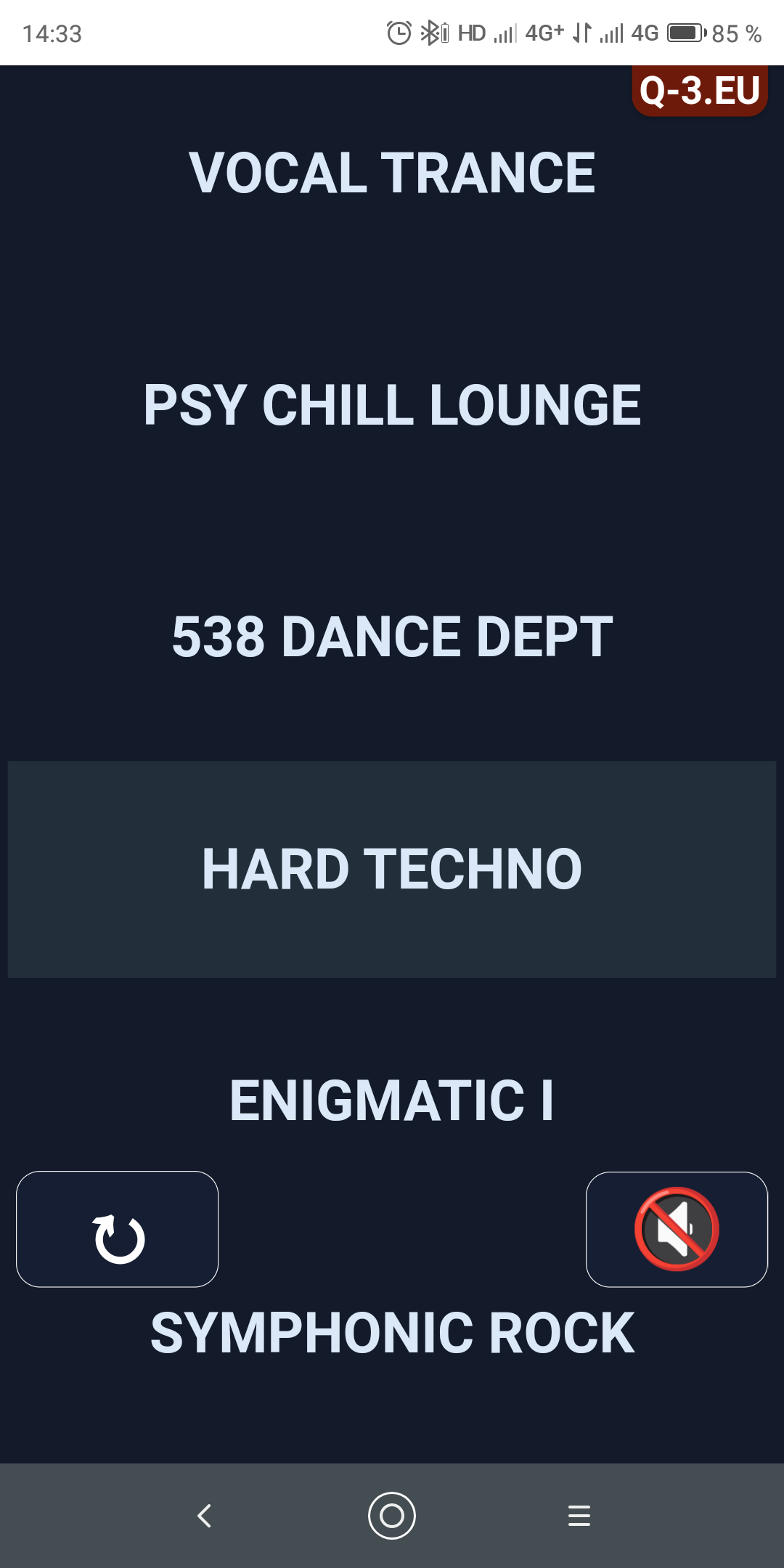Start the Symphonic Rock station
Image resolution: width=784 pixels, height=1568 pixels.
pyautogui.click(x=392, y=1333)
